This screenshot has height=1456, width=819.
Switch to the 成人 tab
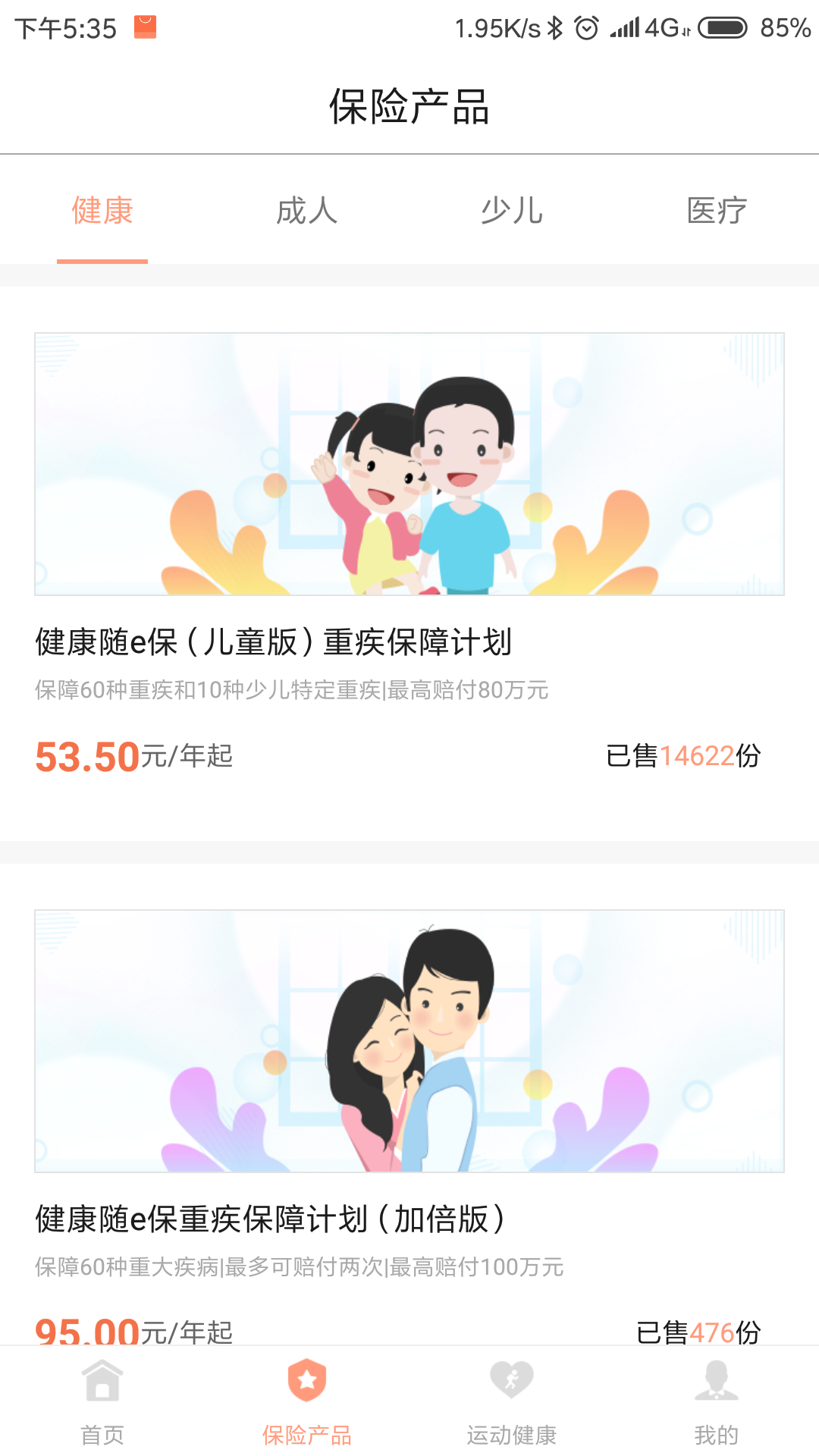point(307,211)
